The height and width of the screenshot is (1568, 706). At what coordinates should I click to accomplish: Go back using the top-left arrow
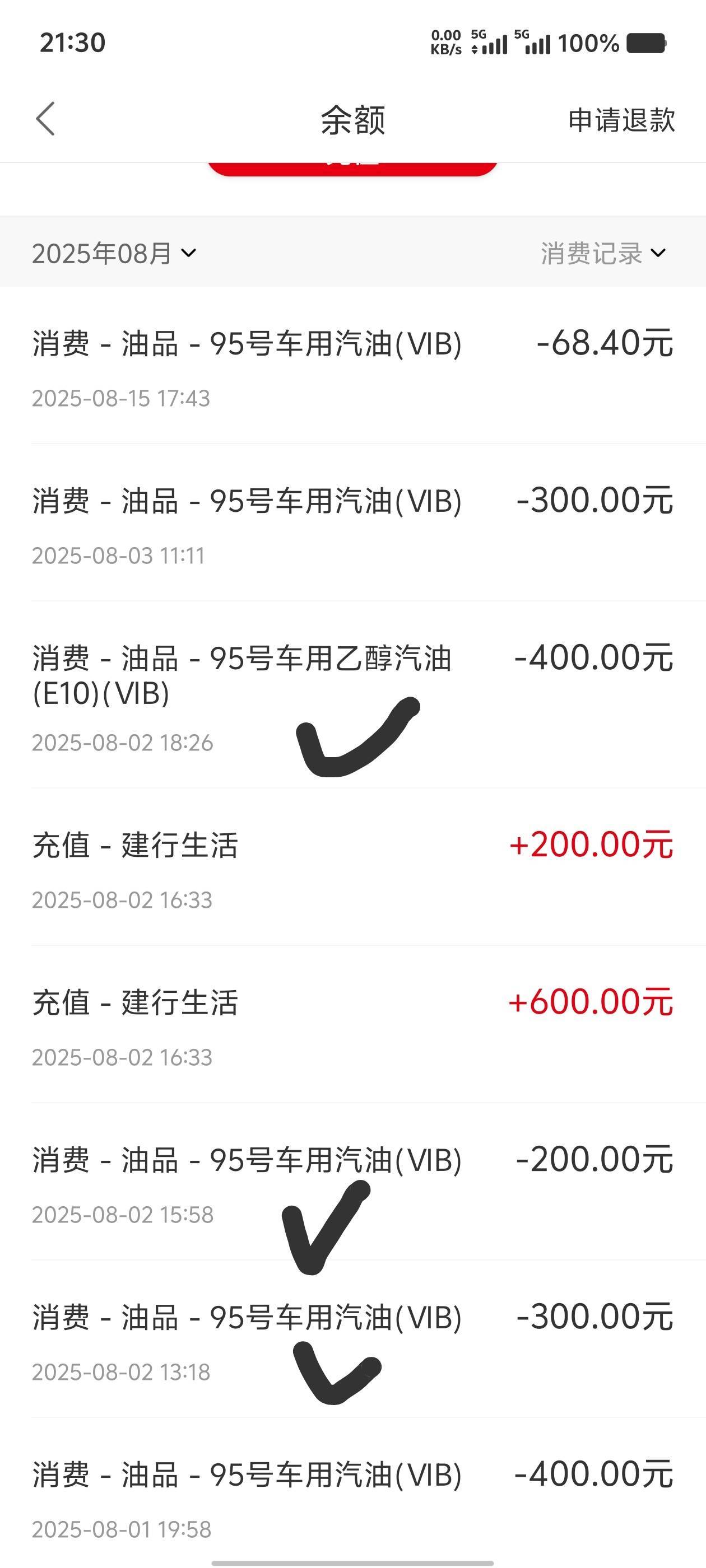coord(46,119)
